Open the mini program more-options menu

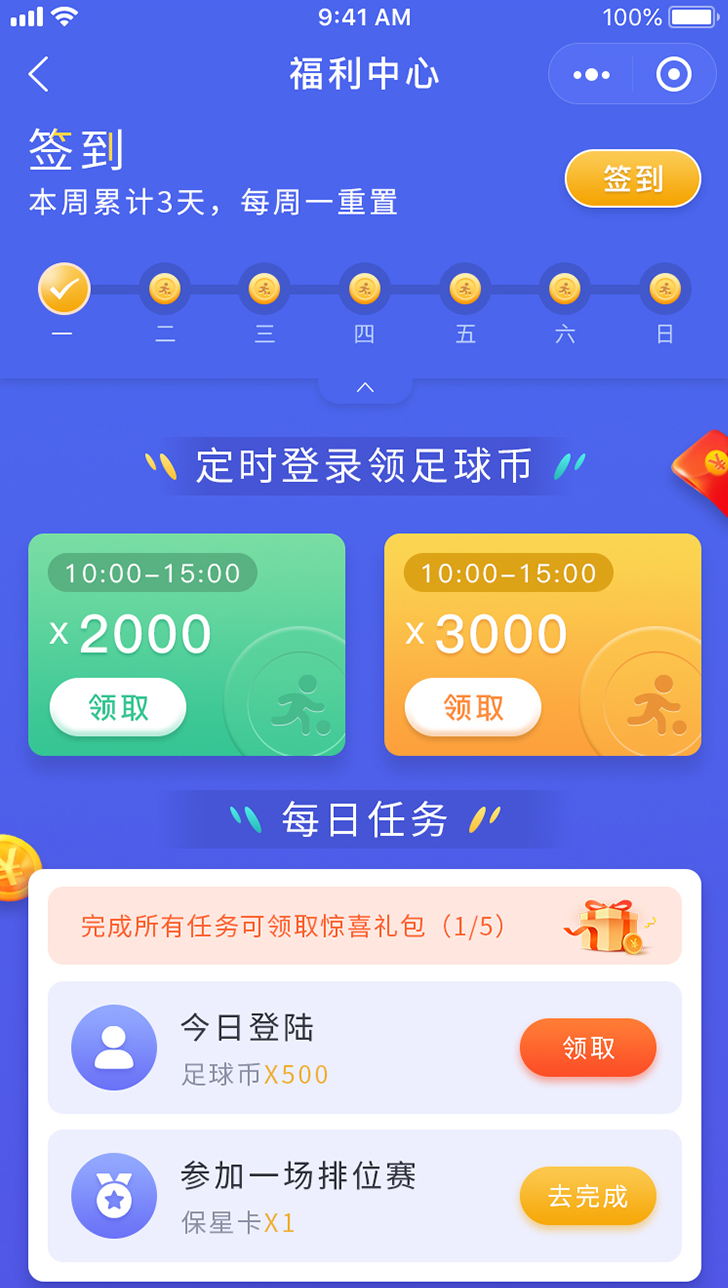click(x=591, y=75)
